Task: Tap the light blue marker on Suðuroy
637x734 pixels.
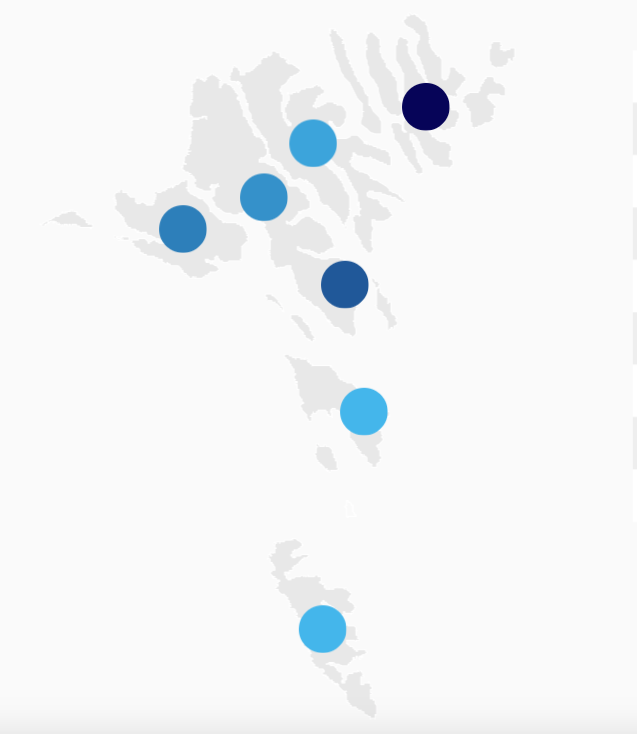Action: pos(323,629)
